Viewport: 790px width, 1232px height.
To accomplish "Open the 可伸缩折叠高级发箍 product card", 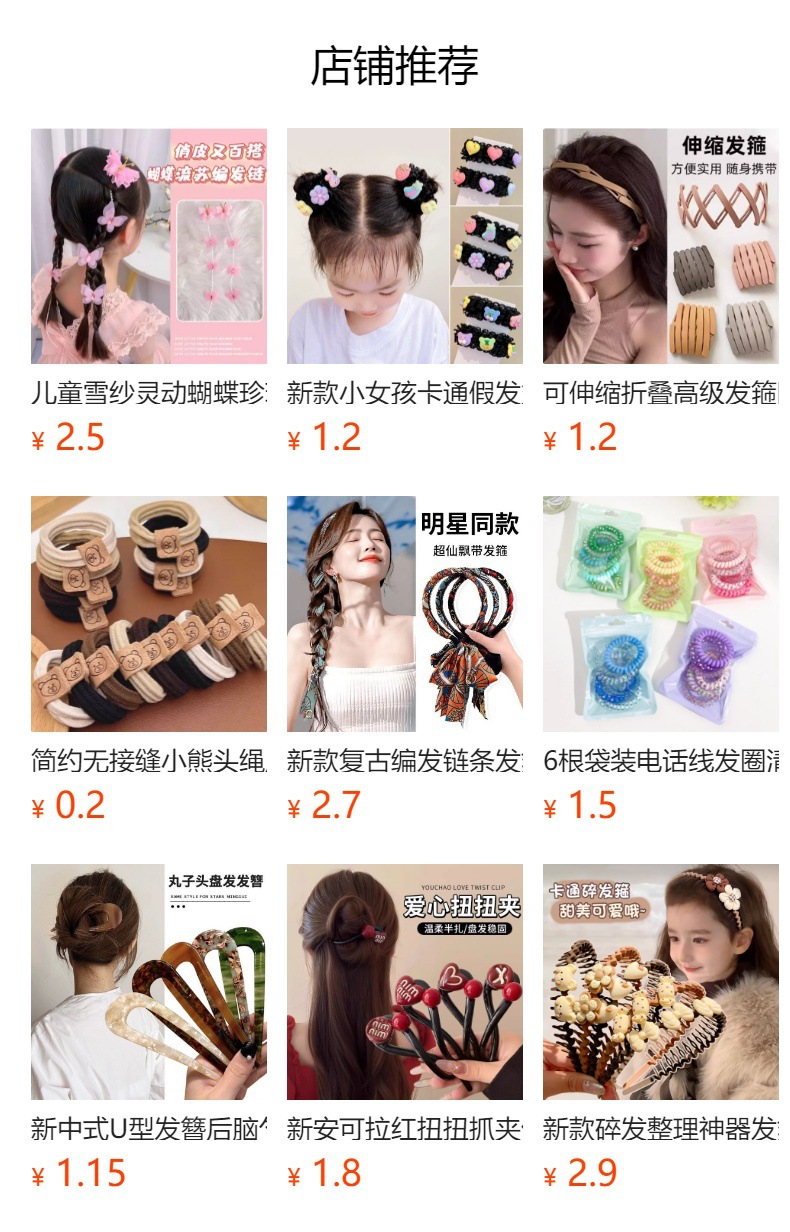I will (x=660, y=246).
